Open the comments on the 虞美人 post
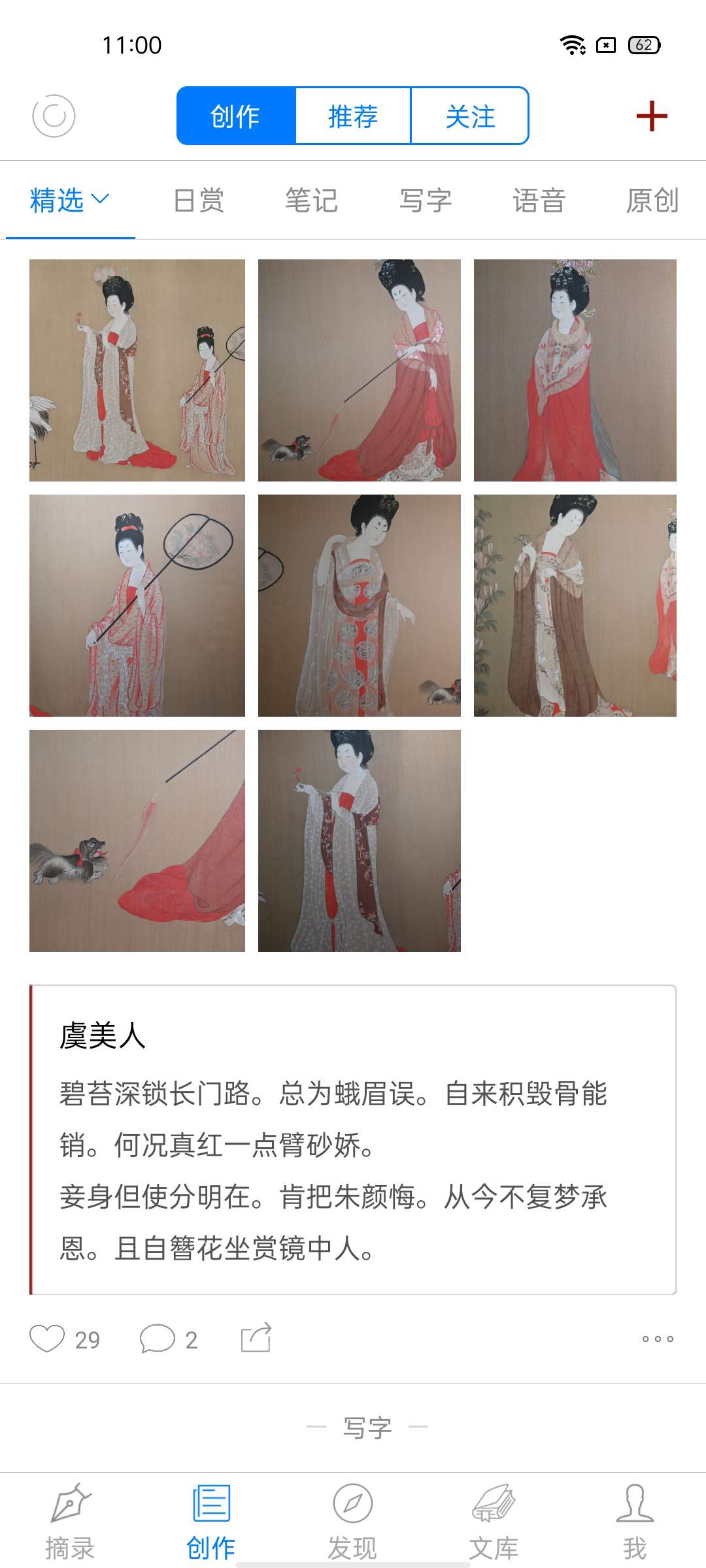706x1568 pixels. (158, 1339)
